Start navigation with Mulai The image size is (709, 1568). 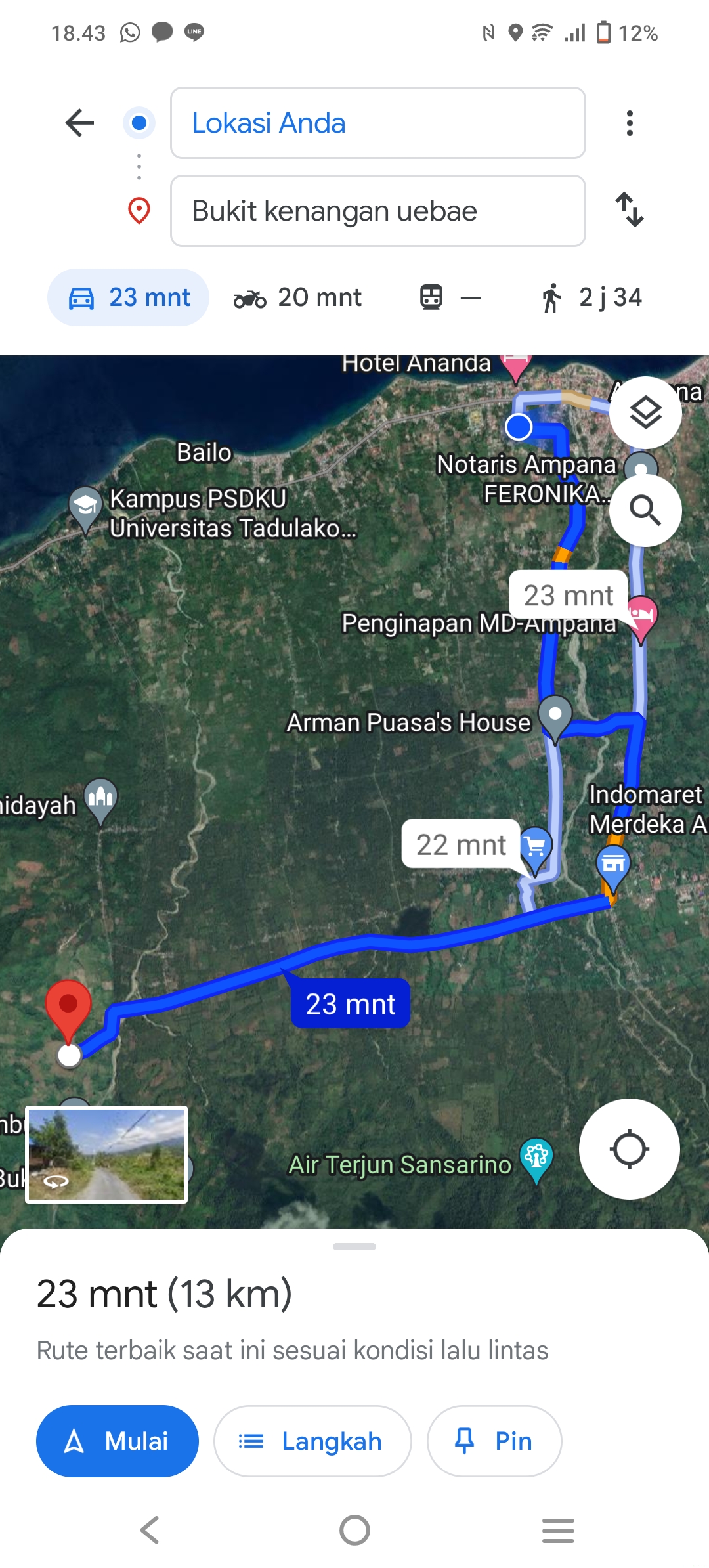tap(118, 1441)
